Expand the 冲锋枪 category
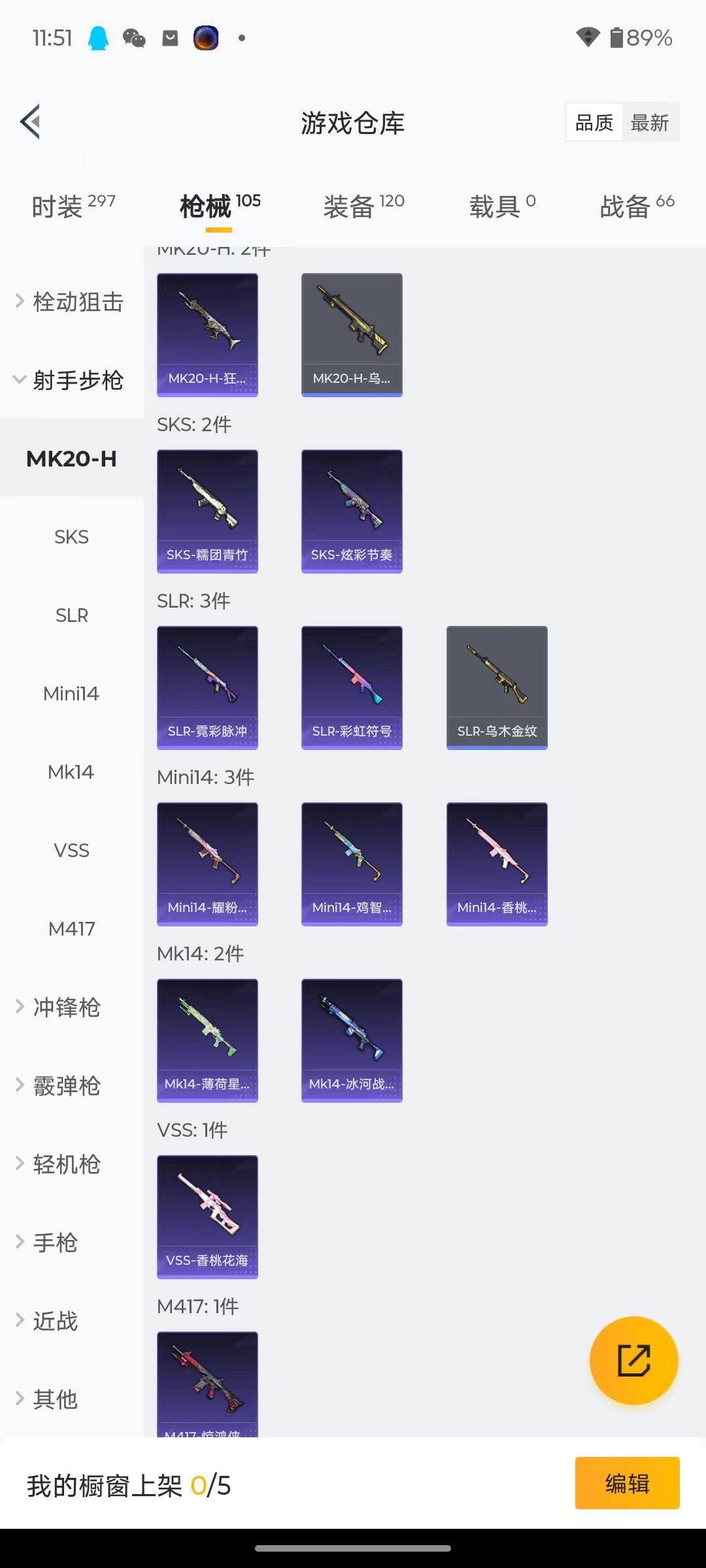The height and width of the screenshot is (1568, 706). click(65, 1007)
